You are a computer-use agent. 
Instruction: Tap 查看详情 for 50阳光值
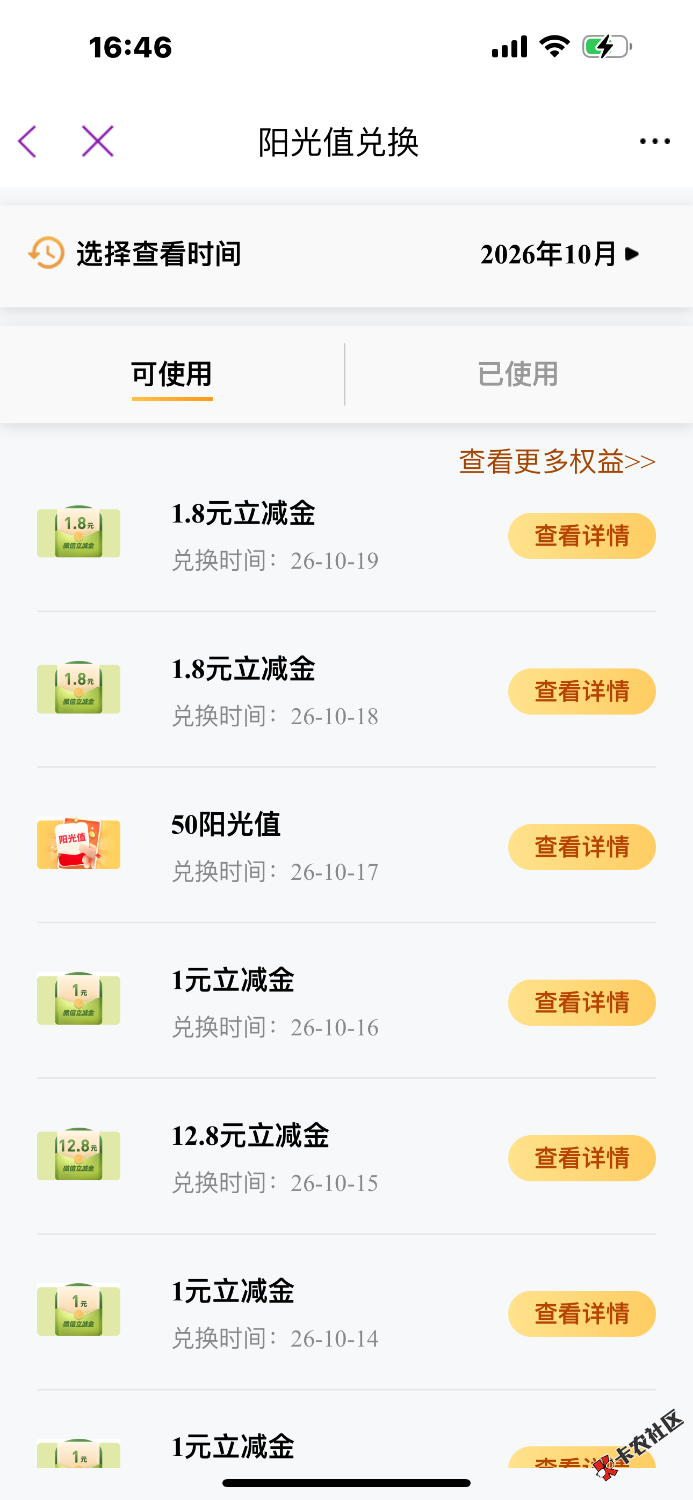click(x=582, y=847)
